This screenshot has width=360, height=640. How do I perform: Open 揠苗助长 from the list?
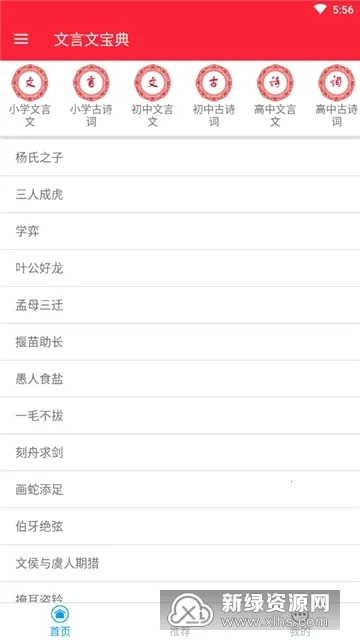tap(180, 342)
